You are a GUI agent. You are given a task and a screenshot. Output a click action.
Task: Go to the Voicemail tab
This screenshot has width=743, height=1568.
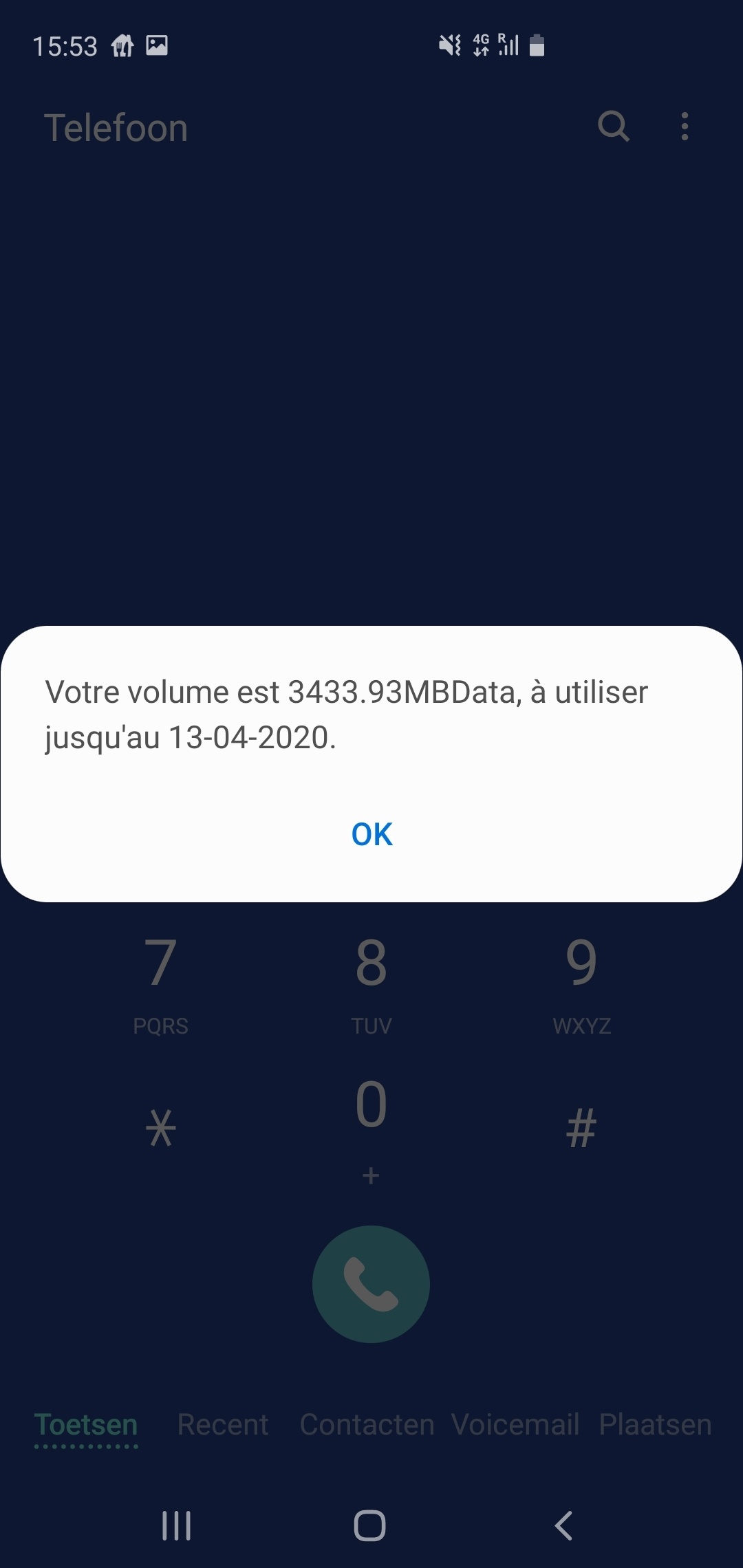click(x=515, y=1425)
